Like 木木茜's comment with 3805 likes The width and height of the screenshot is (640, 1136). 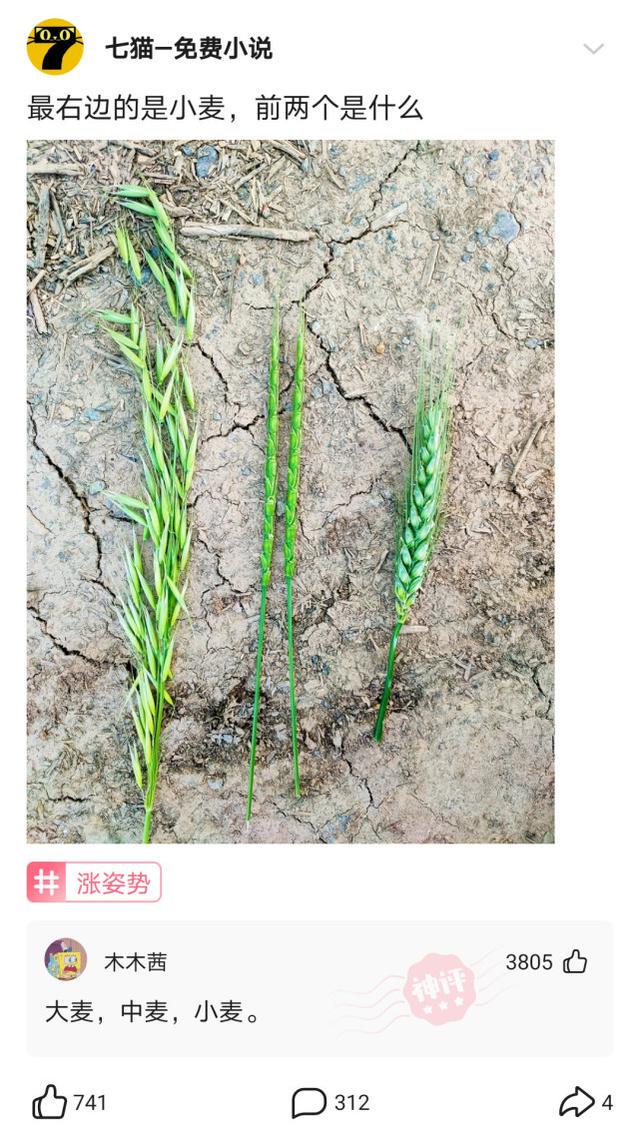coord(575,962)
